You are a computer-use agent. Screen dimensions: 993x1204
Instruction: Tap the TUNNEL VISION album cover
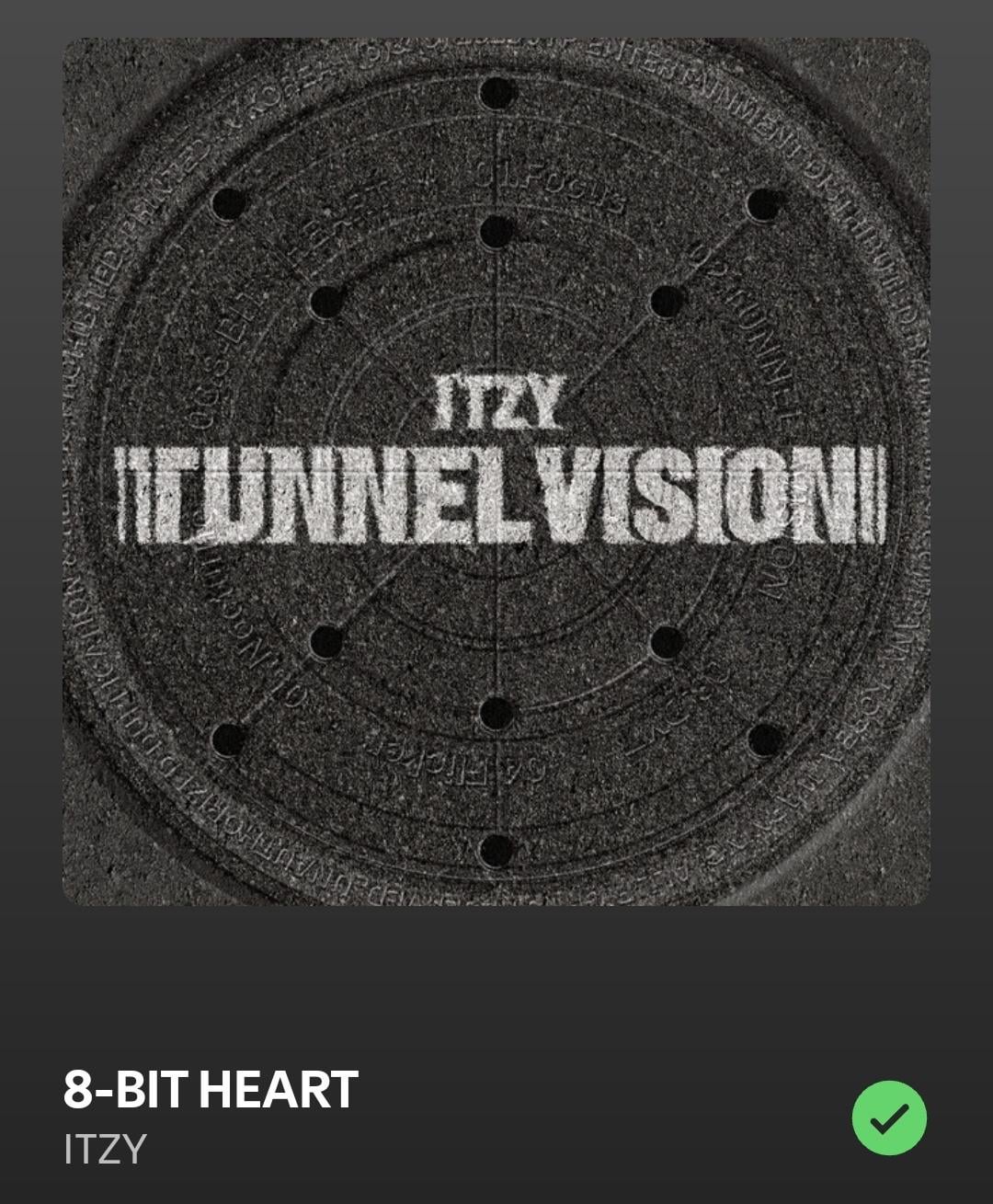click(496, 472)
